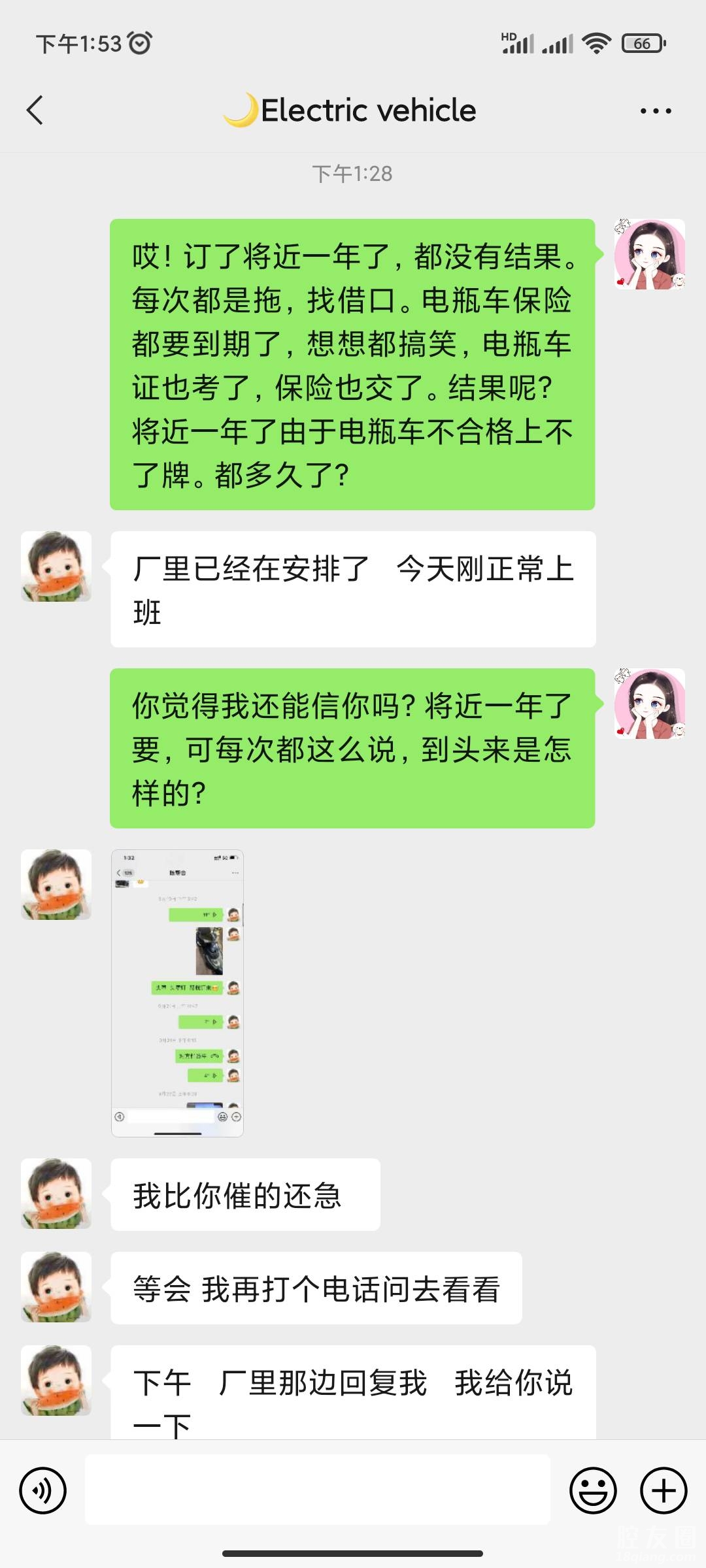The image size is (706, 1568).
Task: Tap the cartoon girl avatar of sender
Action: pyautogui.click(x=649, y=254)
